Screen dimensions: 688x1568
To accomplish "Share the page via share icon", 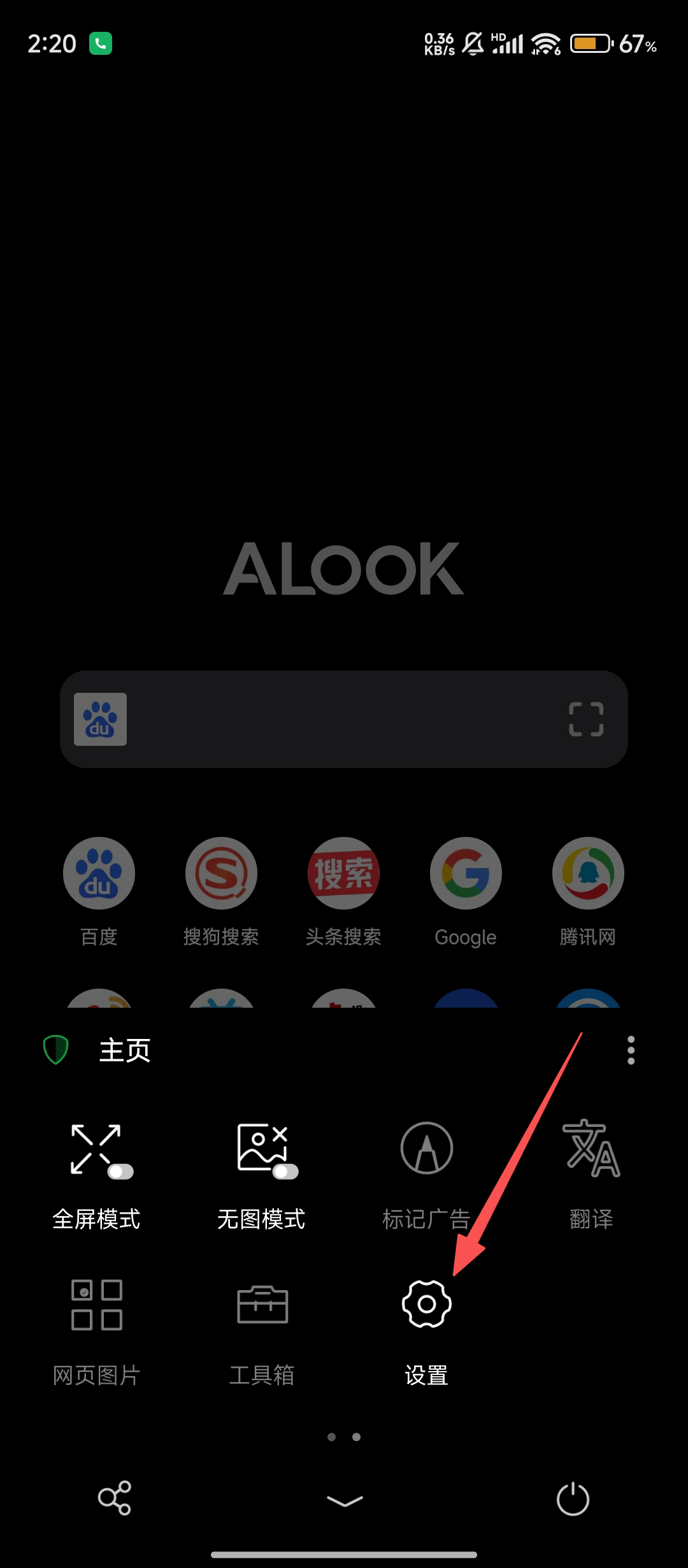I will click(x=115, y=1498).
